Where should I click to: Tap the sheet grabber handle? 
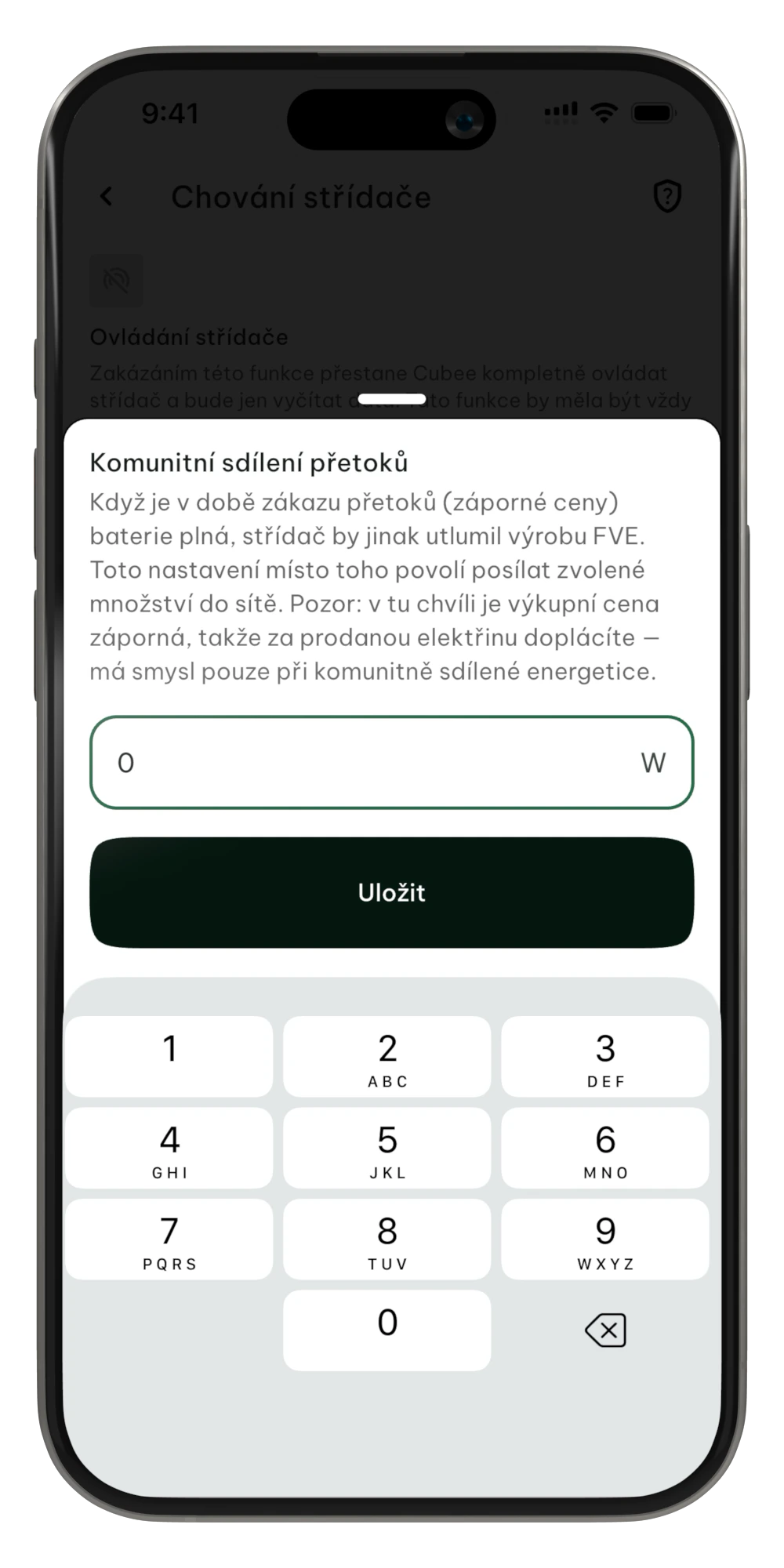click(391, 399)
